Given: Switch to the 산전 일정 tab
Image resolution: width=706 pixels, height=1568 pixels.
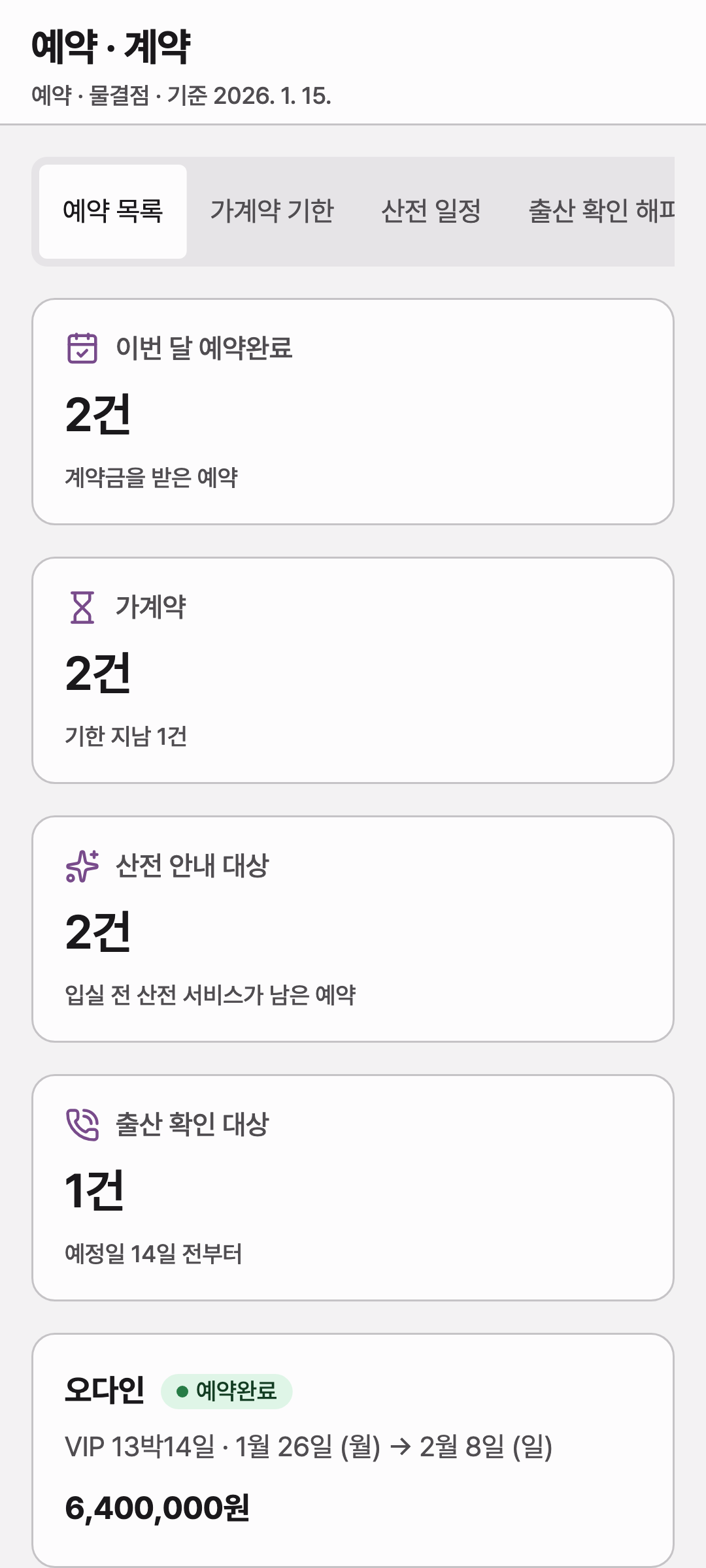Looking at the screenshot, I should pyautogui.click(x=431, y=211).
